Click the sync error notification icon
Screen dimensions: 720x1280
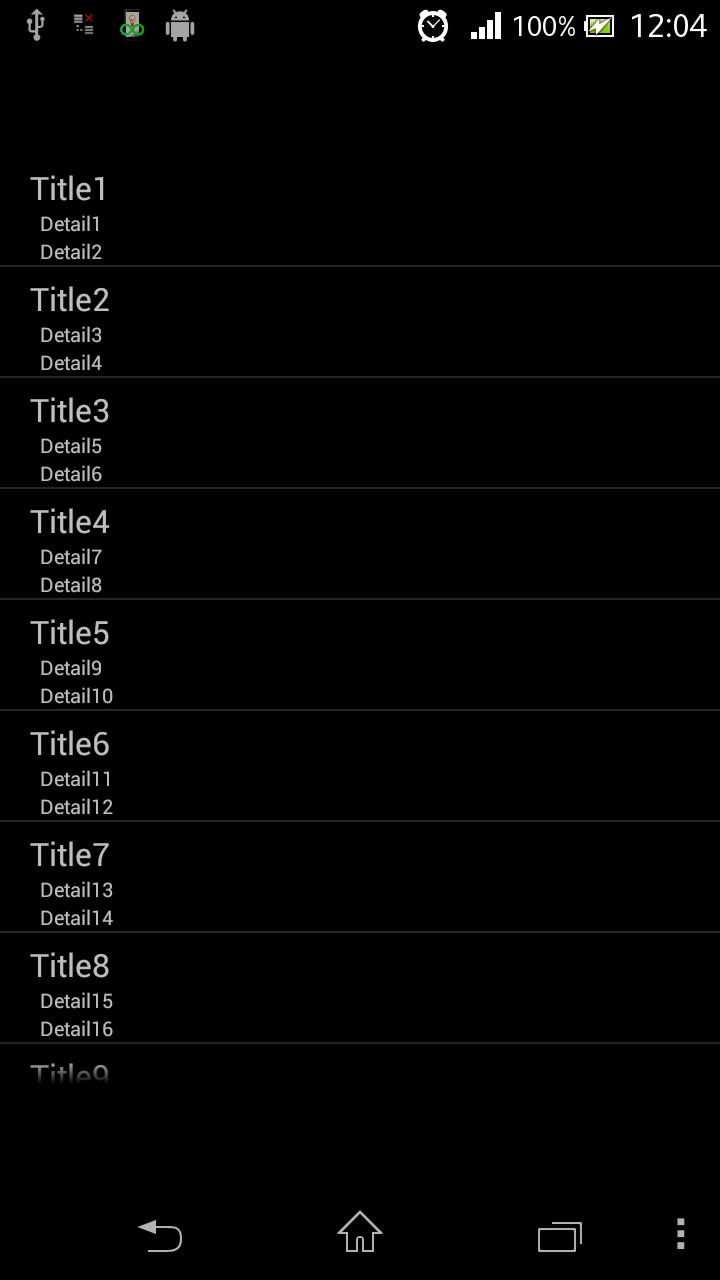(83, 25)
